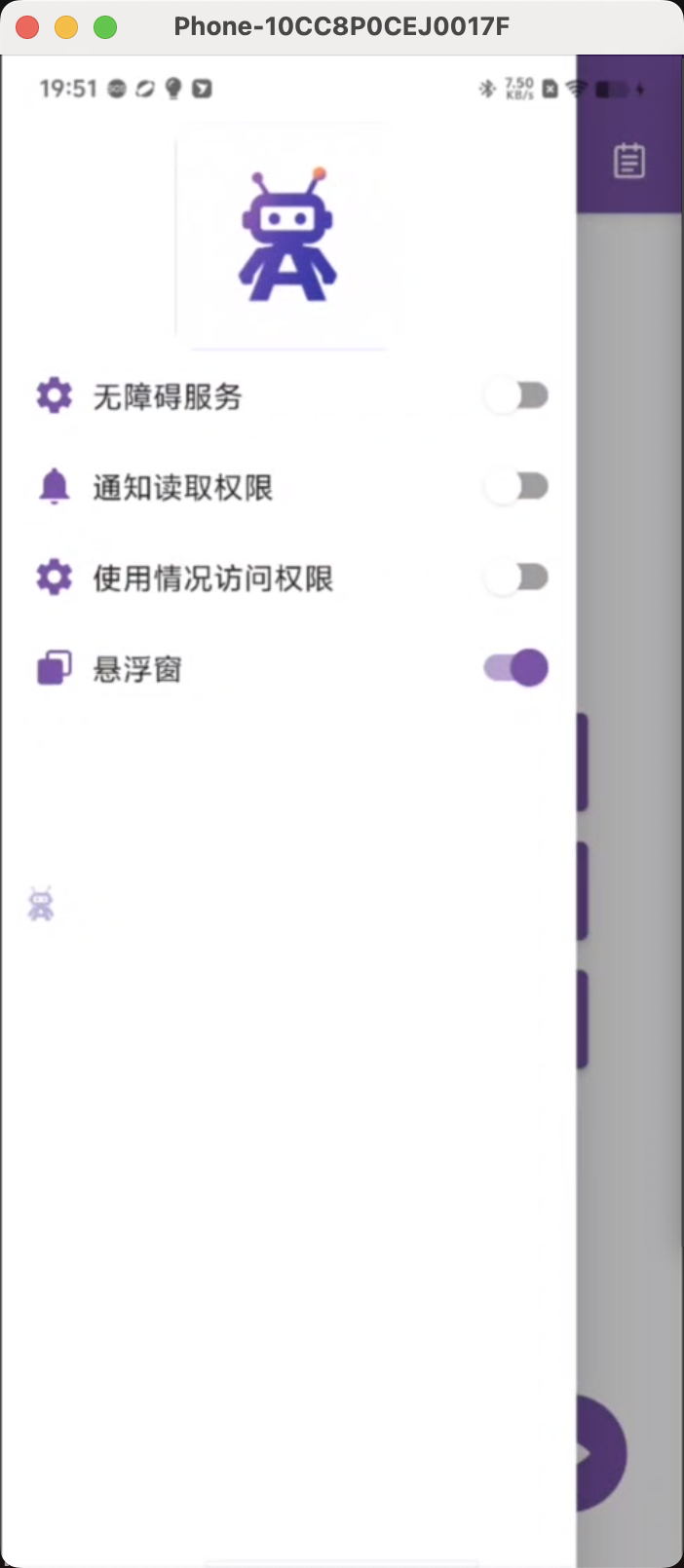Enable 使用情况访问权限 switch

516,578
